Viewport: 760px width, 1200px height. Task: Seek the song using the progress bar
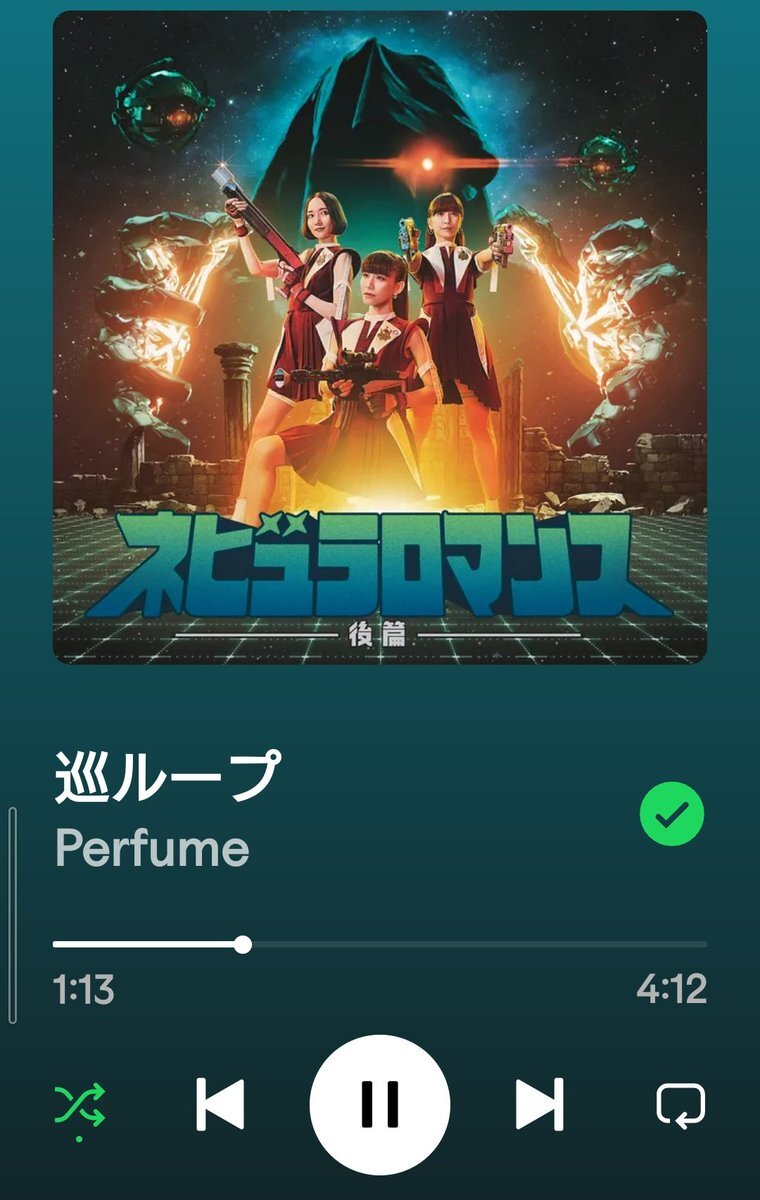click(243, 944)
